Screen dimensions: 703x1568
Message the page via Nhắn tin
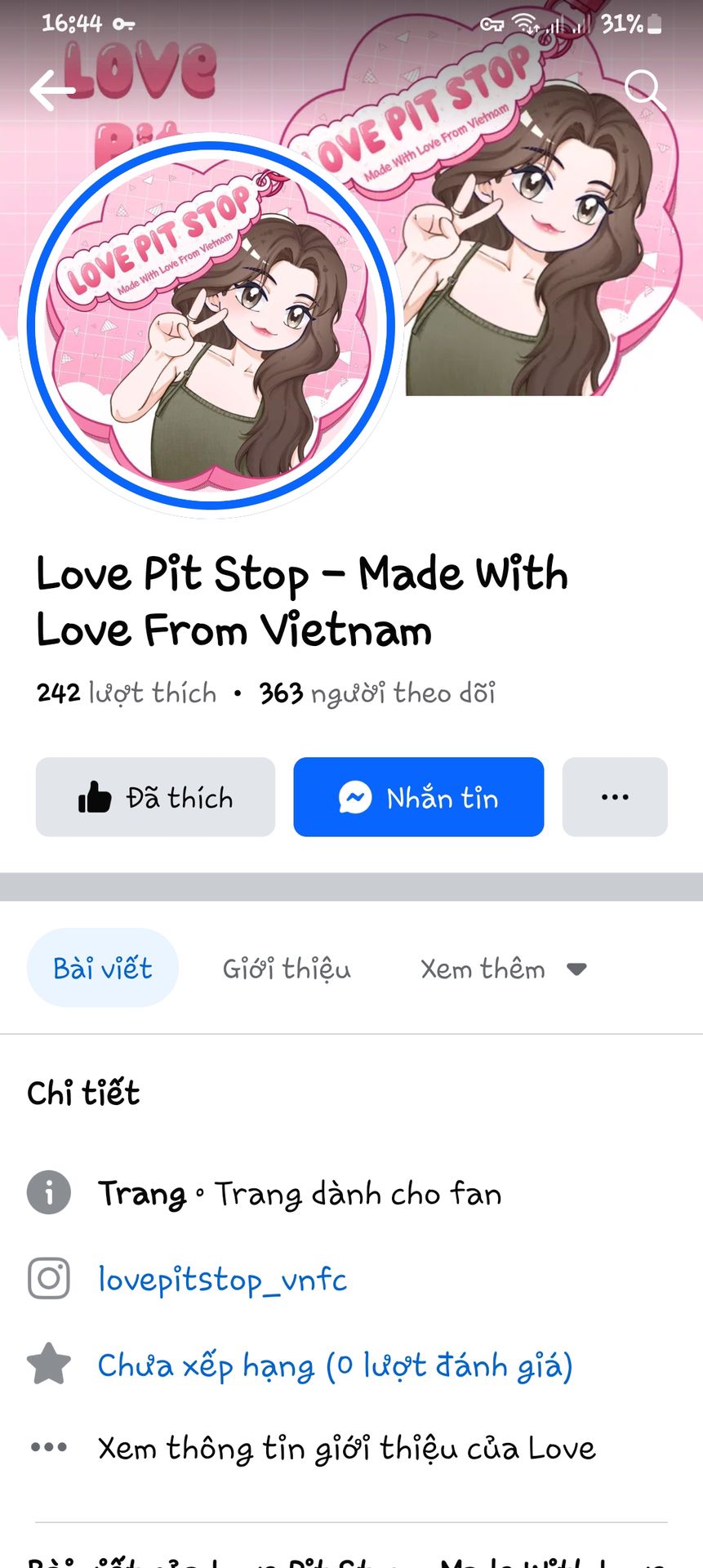(418, 797)
